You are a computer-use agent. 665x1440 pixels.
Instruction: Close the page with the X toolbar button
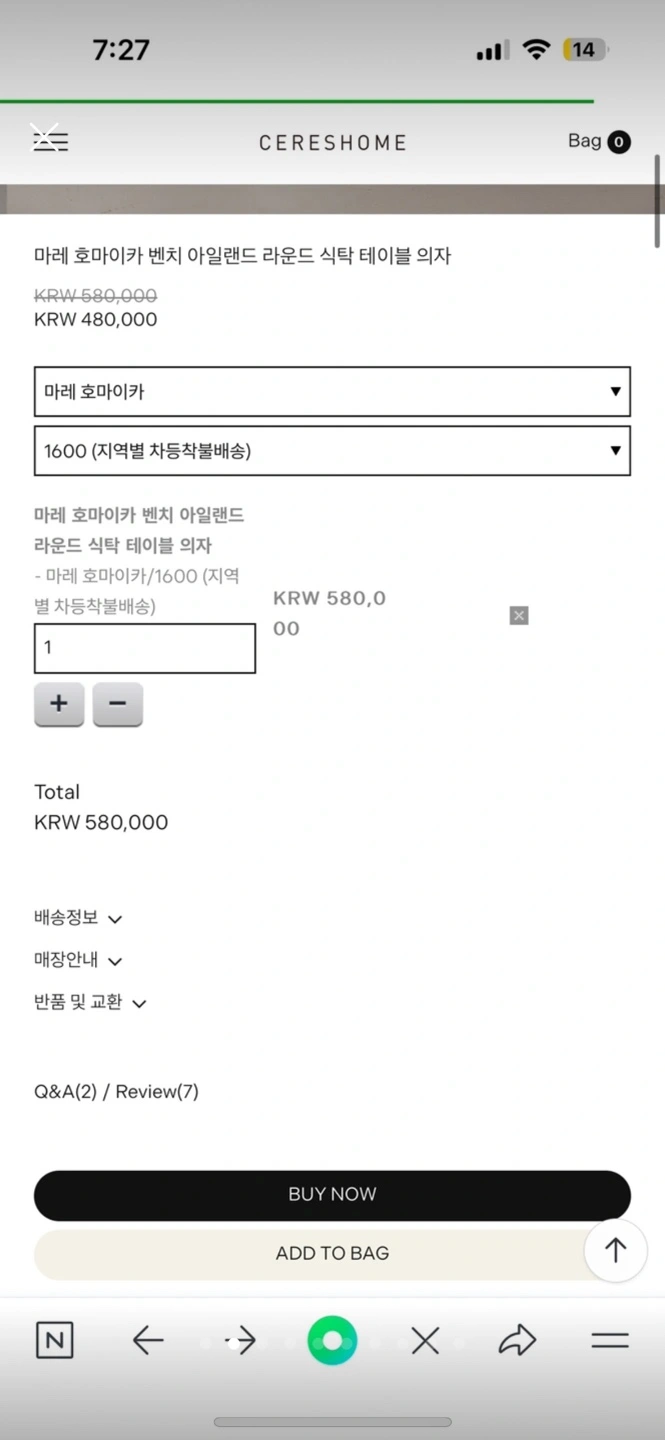coord(425,1341)
